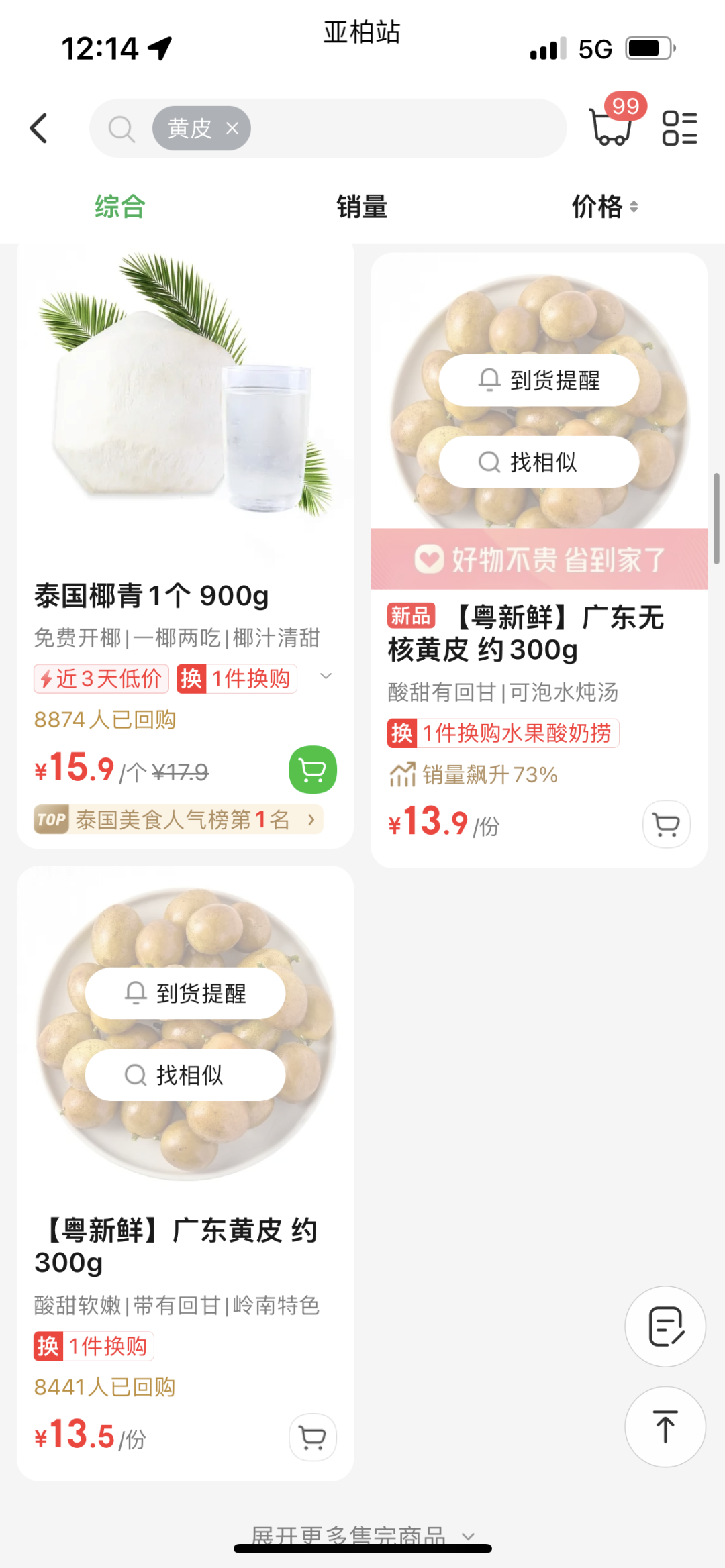Tap 找相似 on 广东无核黄皮
Image resolution: width=725 pixels, height=1568 pixels.
[538, 462]
